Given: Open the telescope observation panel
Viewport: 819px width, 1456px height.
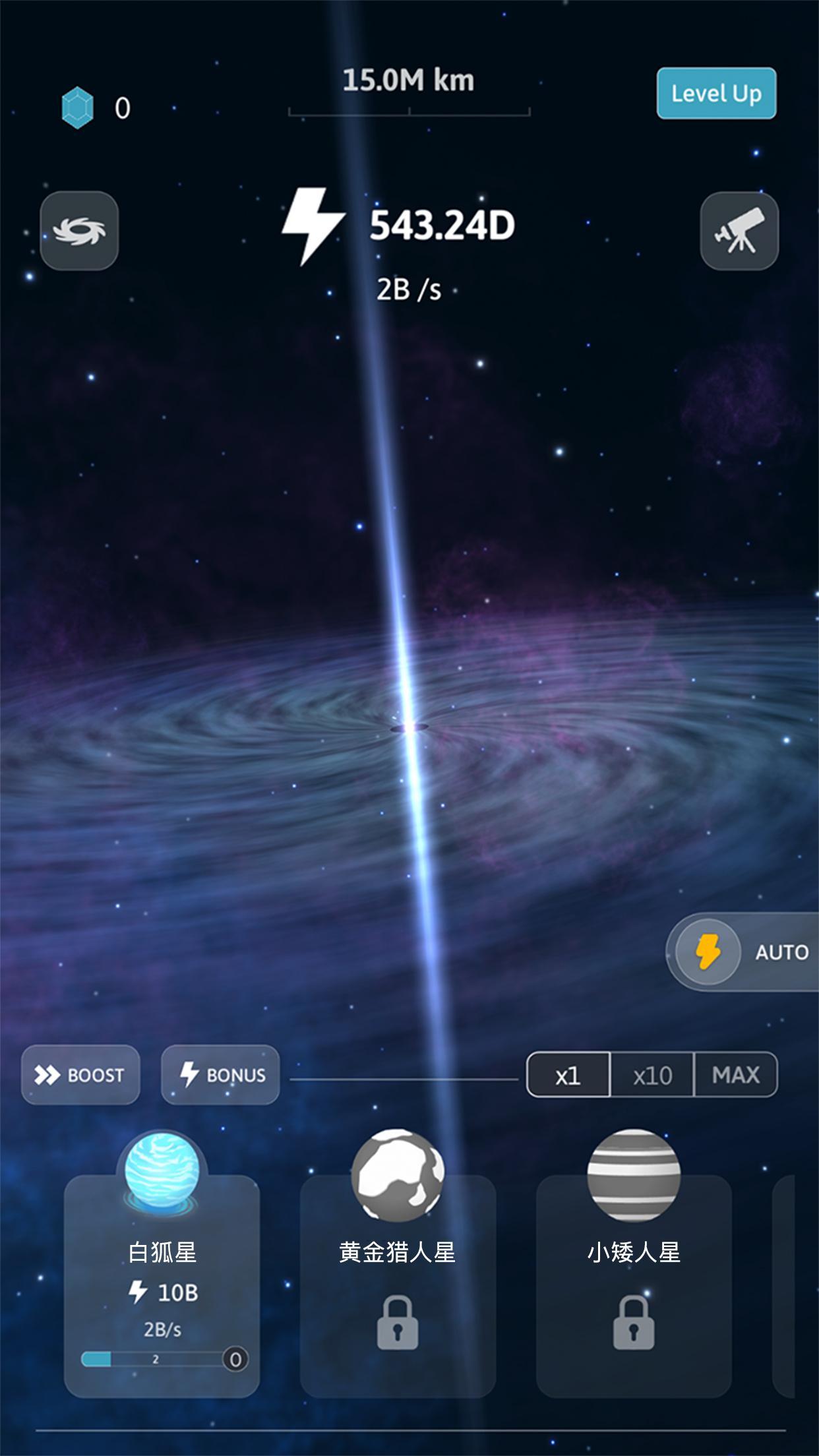Looking at the screenshot, I should coord(740,231).
